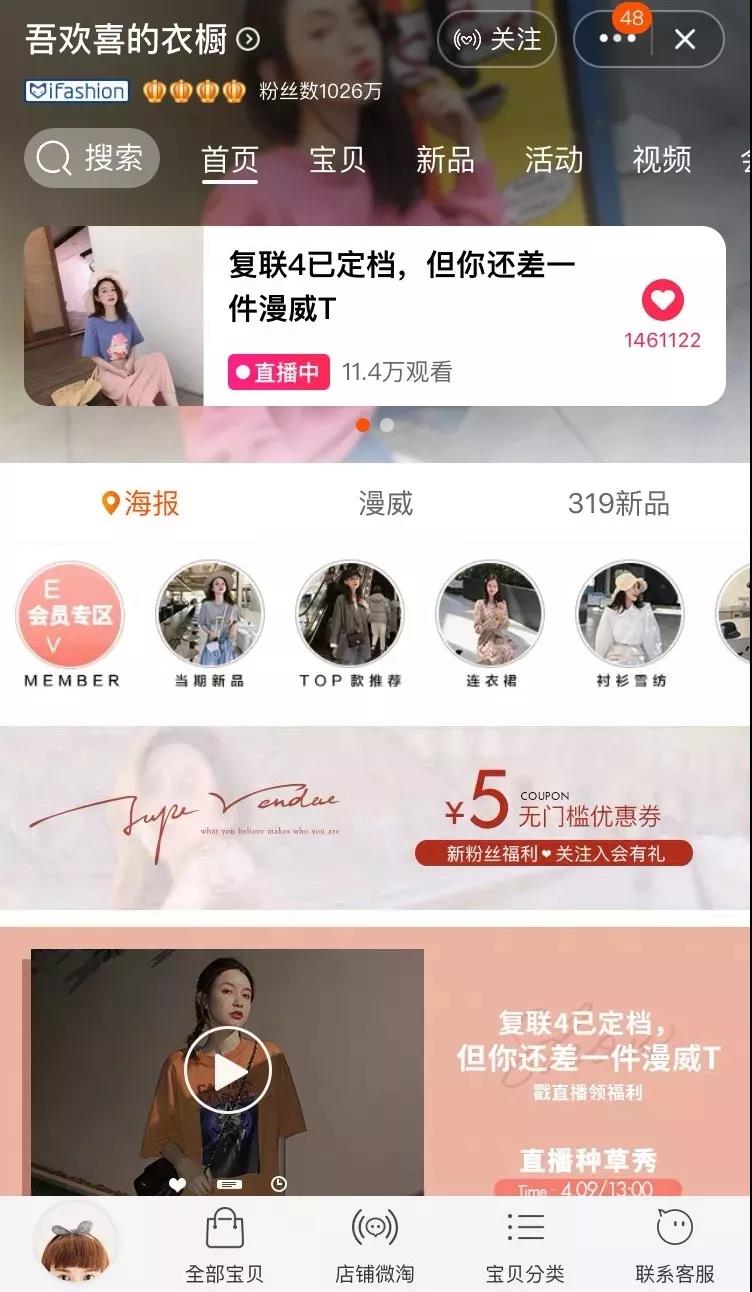
Task: Select the 319新品 section
Action: coord(618,503)
